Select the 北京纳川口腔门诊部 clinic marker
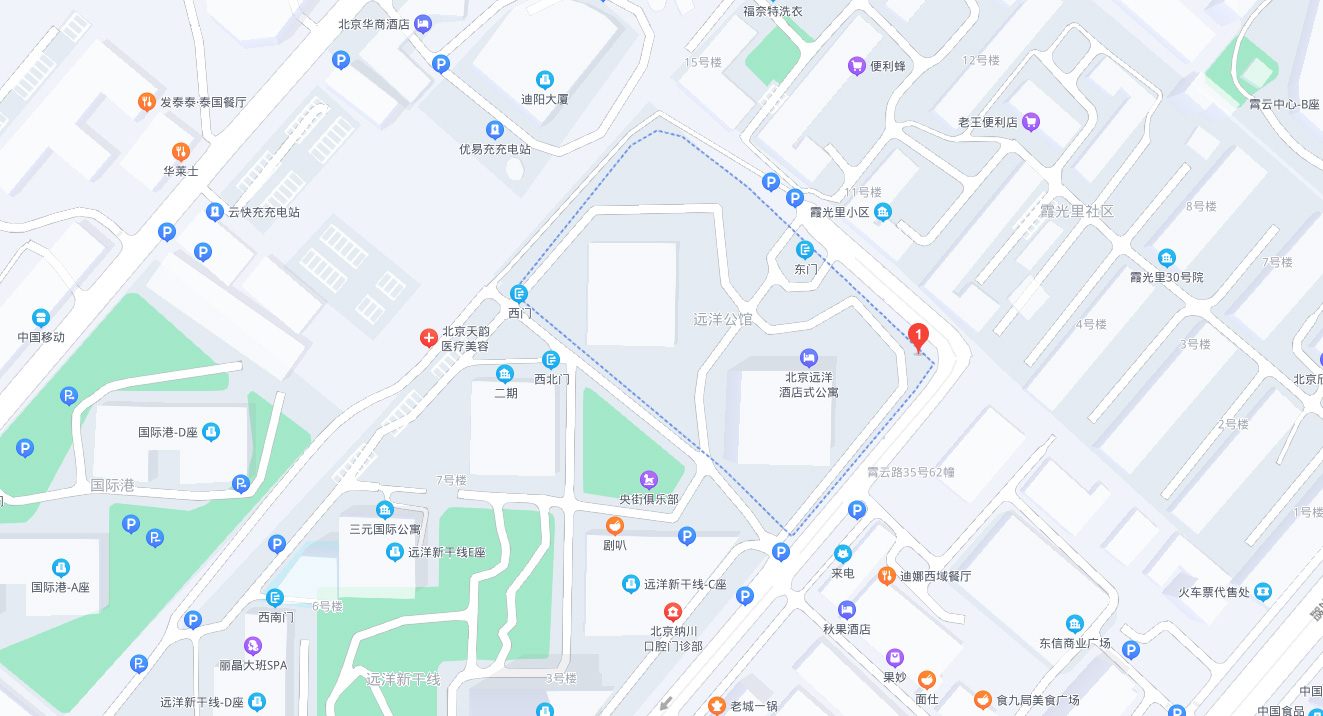This screenshot has height=716, width=1323. coord(674,612)
